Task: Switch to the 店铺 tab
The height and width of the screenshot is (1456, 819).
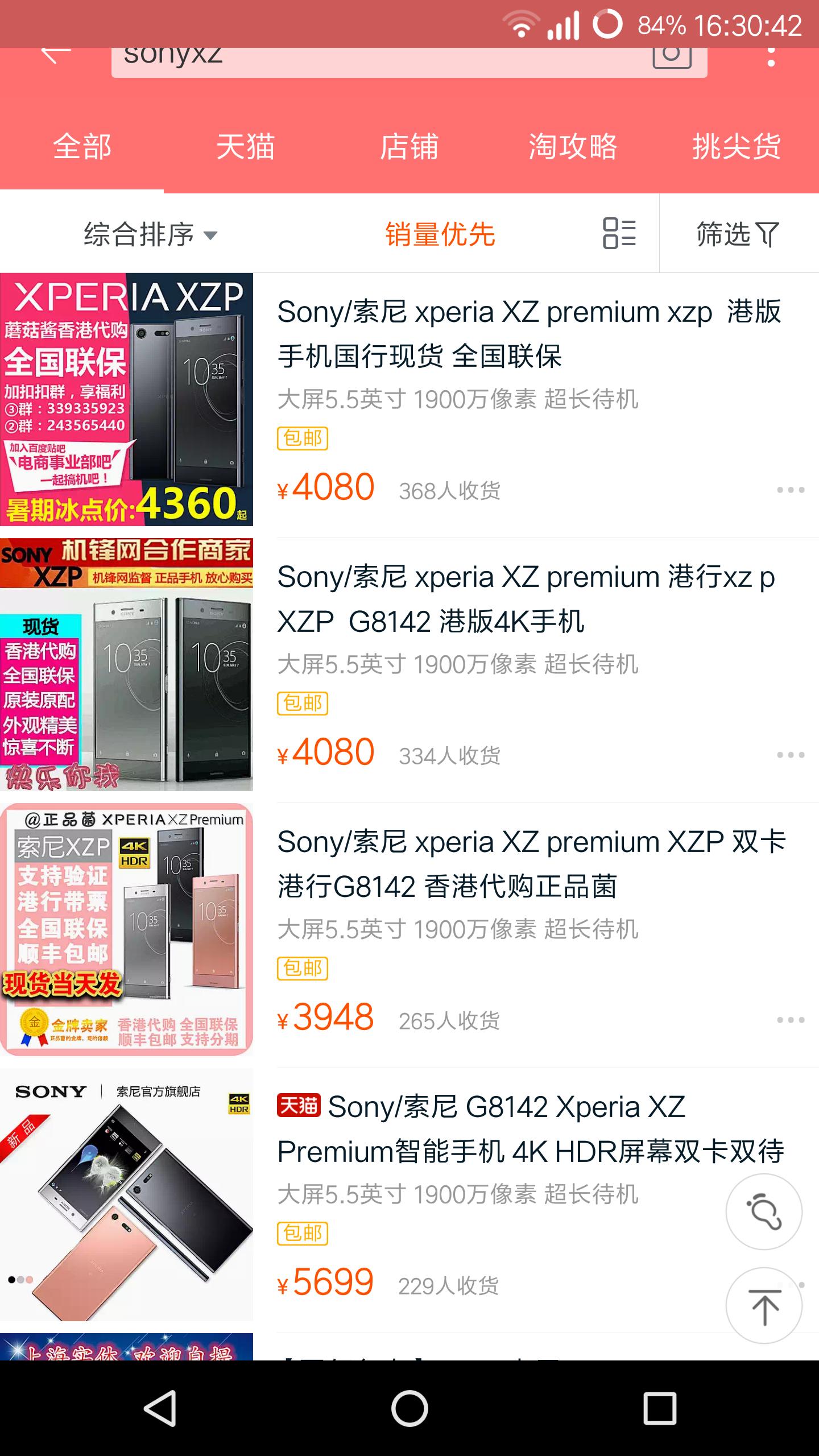Action: click(411, 147)
